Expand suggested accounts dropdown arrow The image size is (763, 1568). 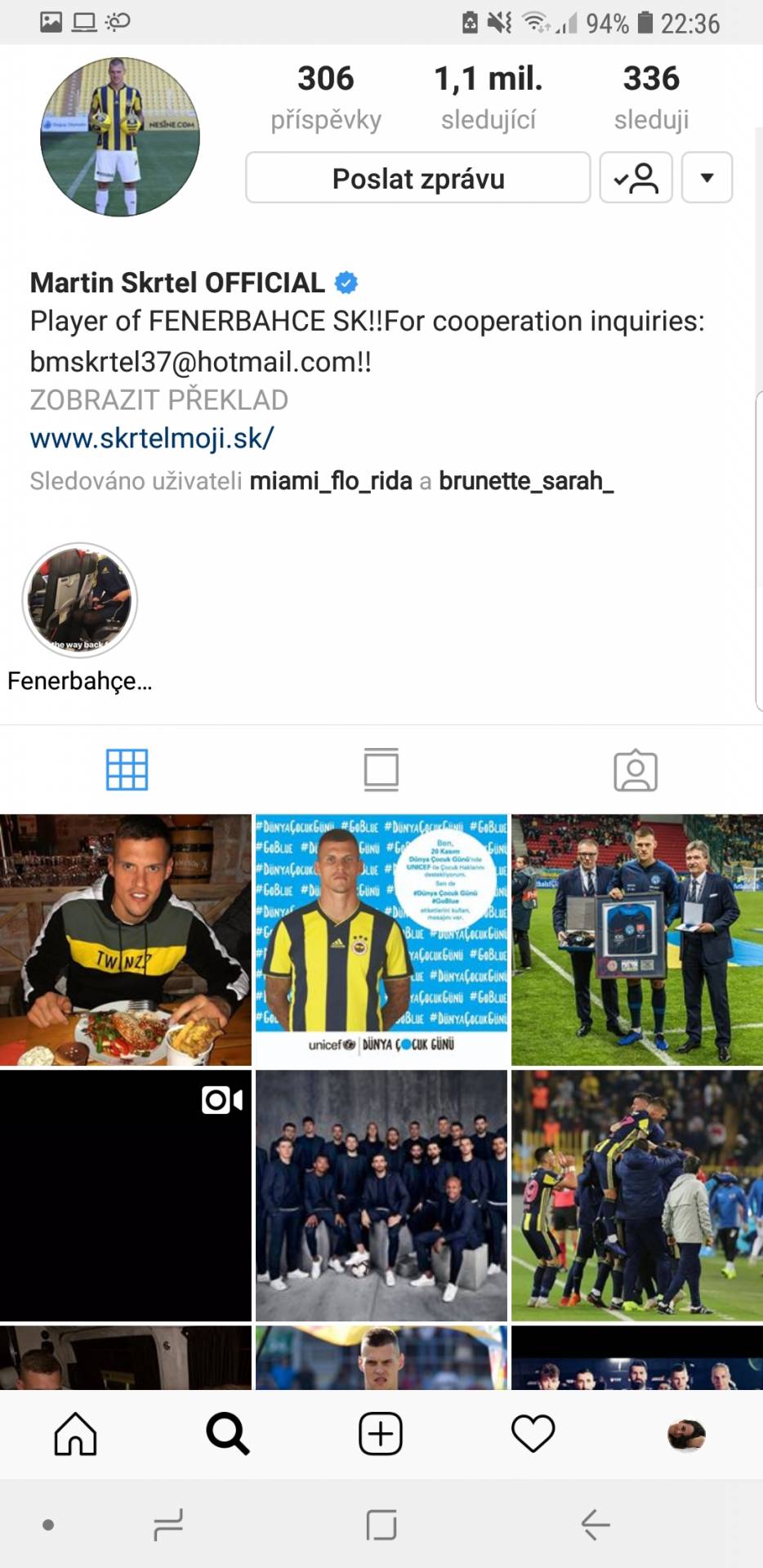tap(707, 177)
